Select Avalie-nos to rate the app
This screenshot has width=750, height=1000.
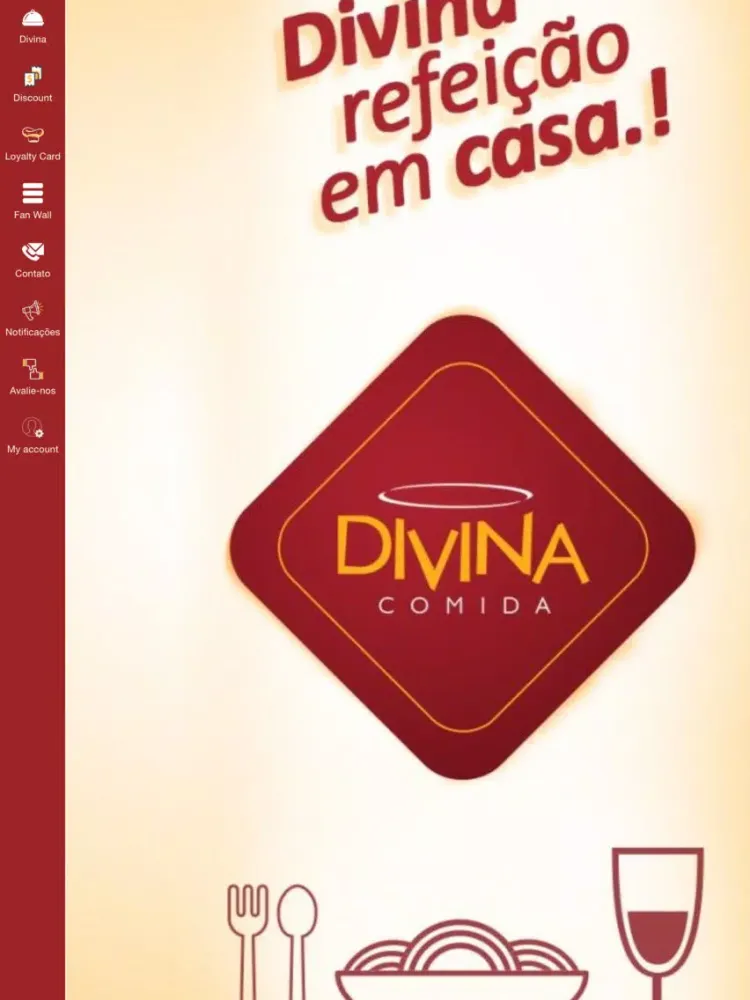(x=32, y=377)
